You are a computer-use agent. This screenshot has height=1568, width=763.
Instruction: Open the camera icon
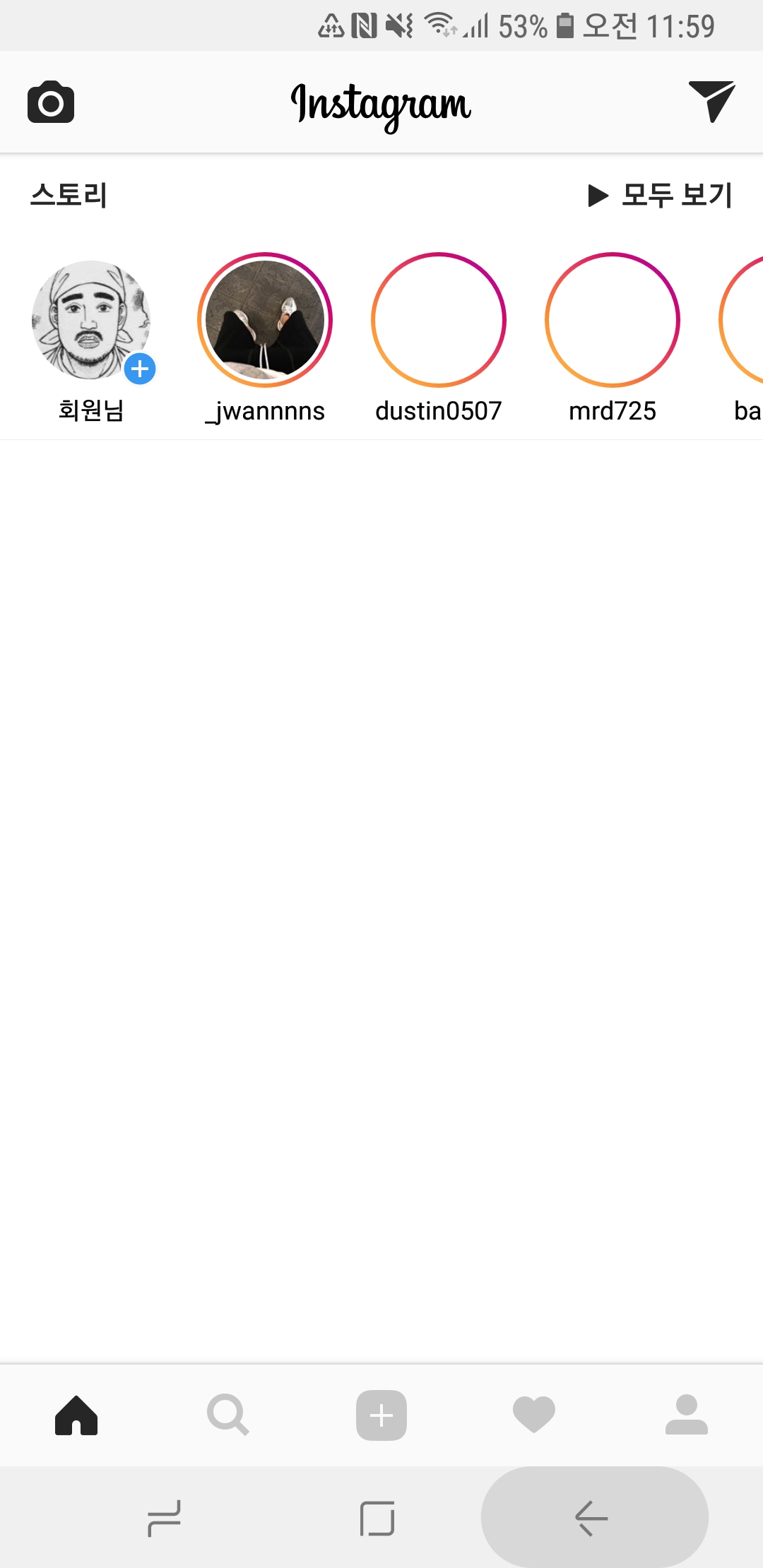(51, 102)
